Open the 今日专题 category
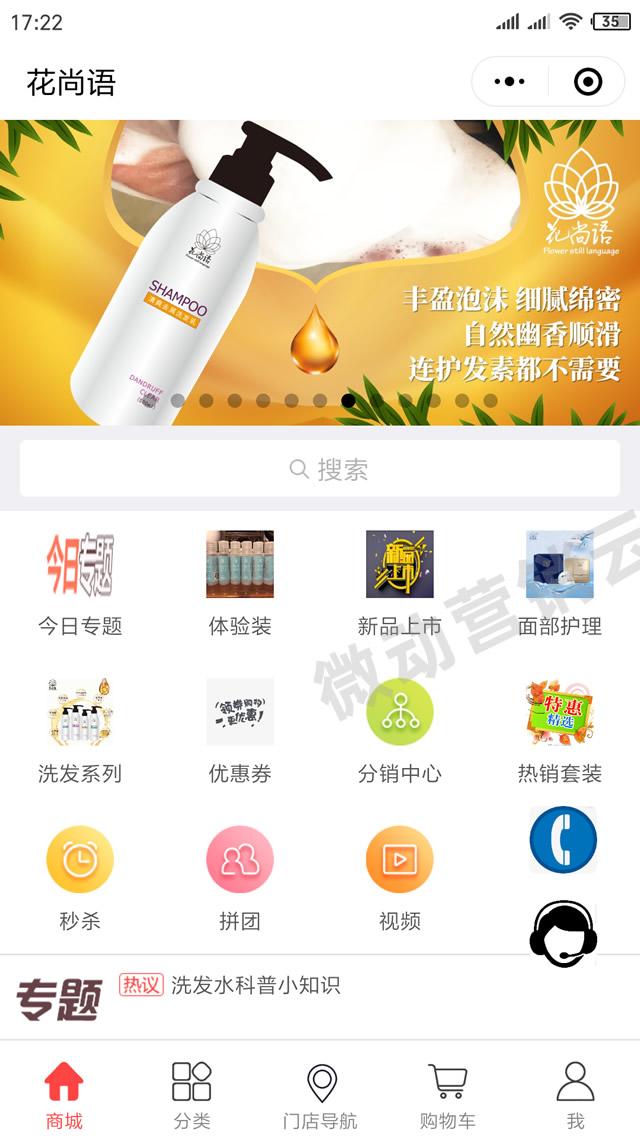Viewport: 640px width, 1138px height. (x=80, y=583)
